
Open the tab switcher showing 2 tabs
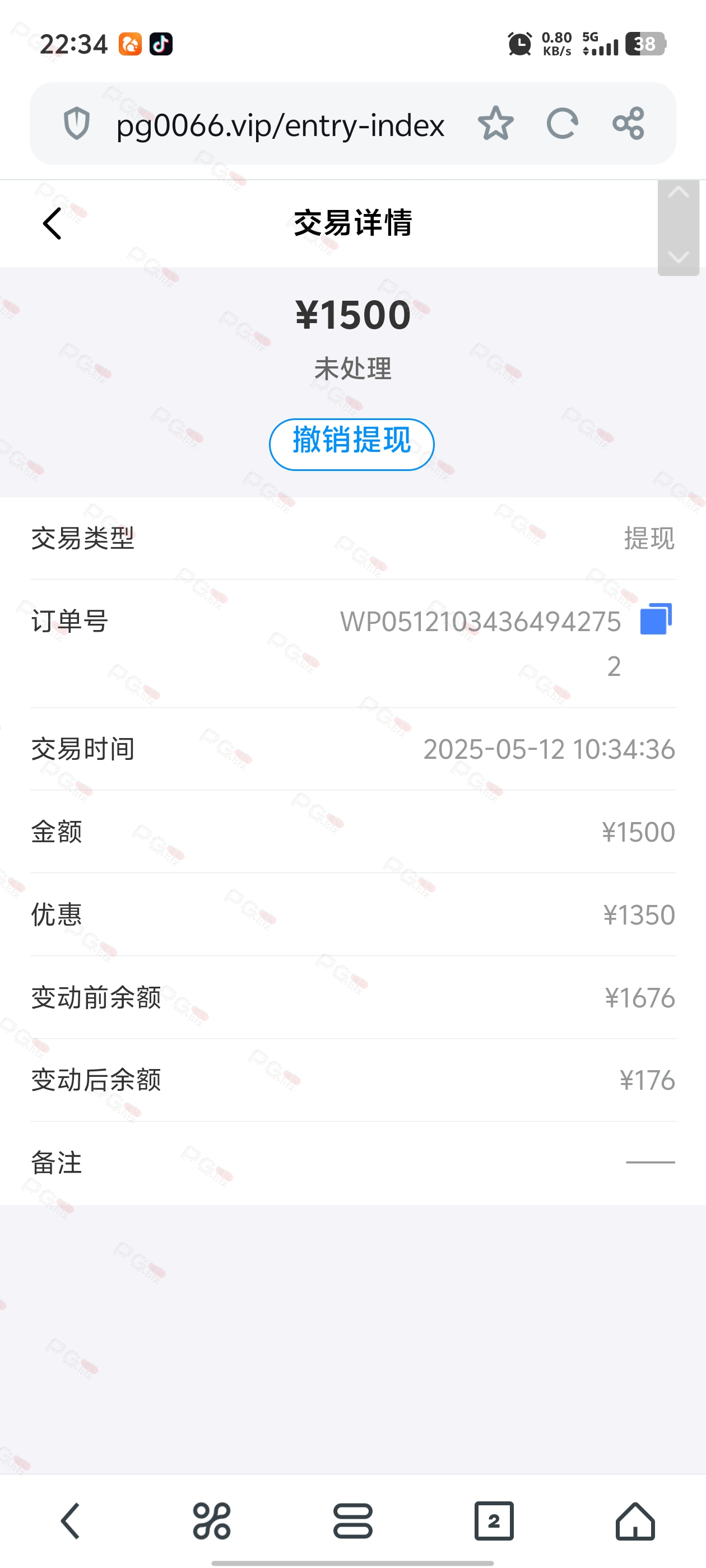[494, 1520]
